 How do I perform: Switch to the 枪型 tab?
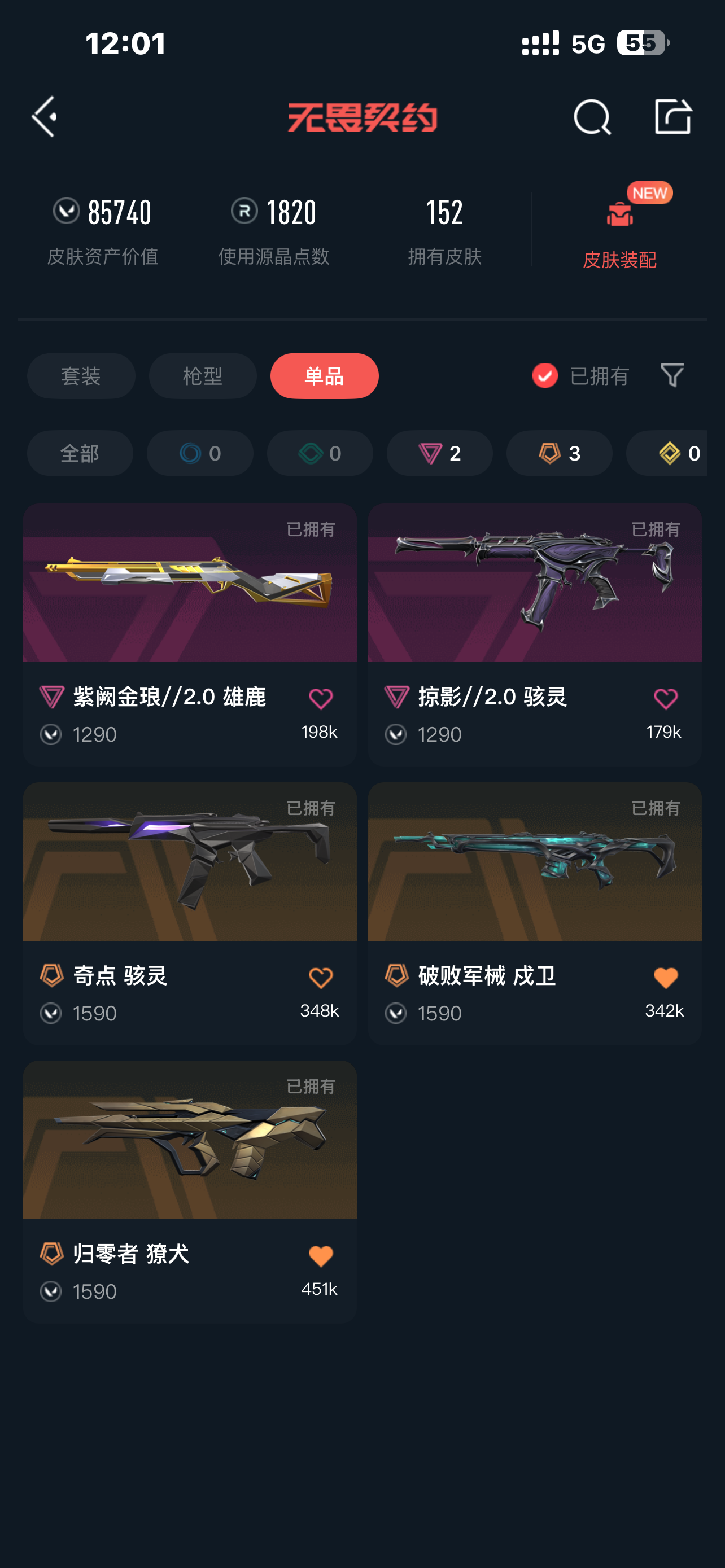[202, 375]
